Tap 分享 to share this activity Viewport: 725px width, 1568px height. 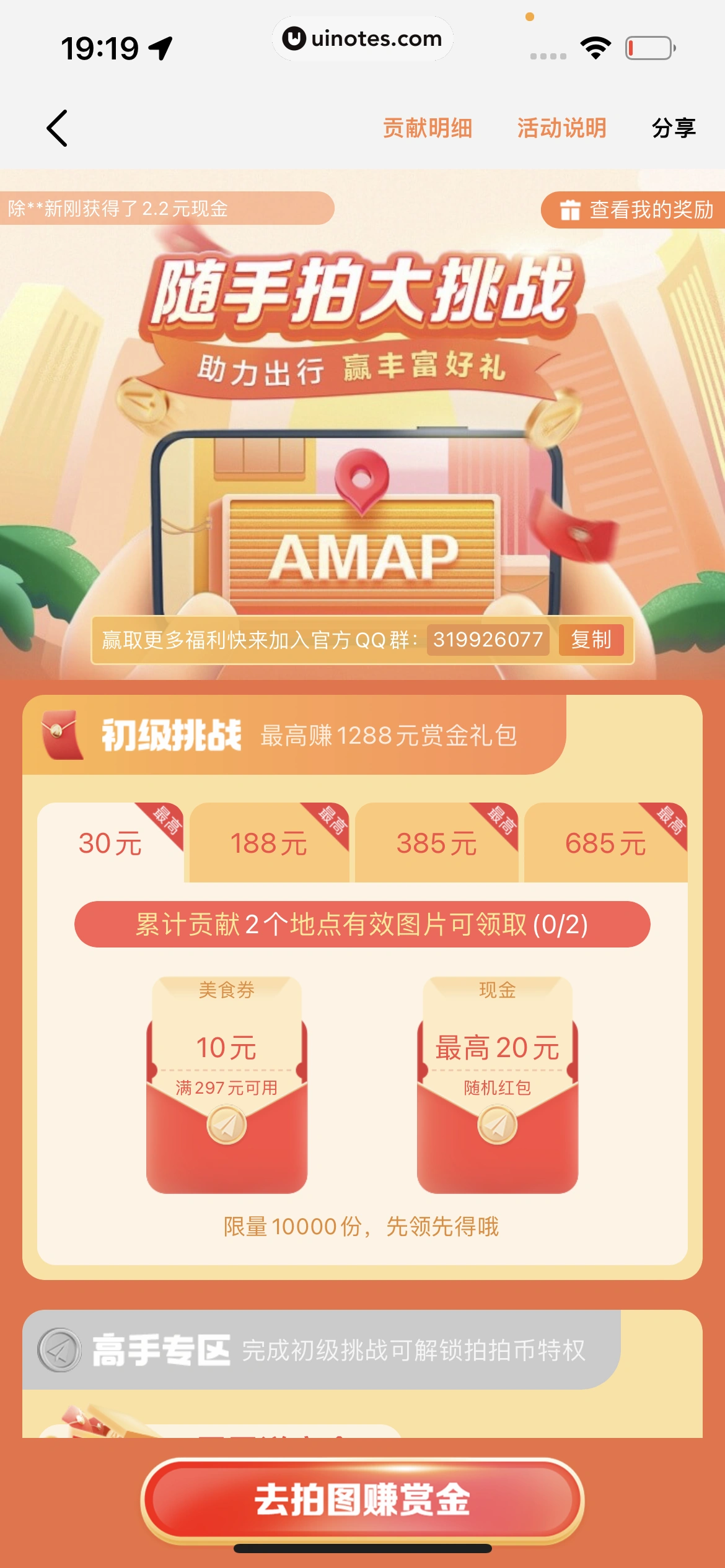pyautogui.click(x=674, y=128)
